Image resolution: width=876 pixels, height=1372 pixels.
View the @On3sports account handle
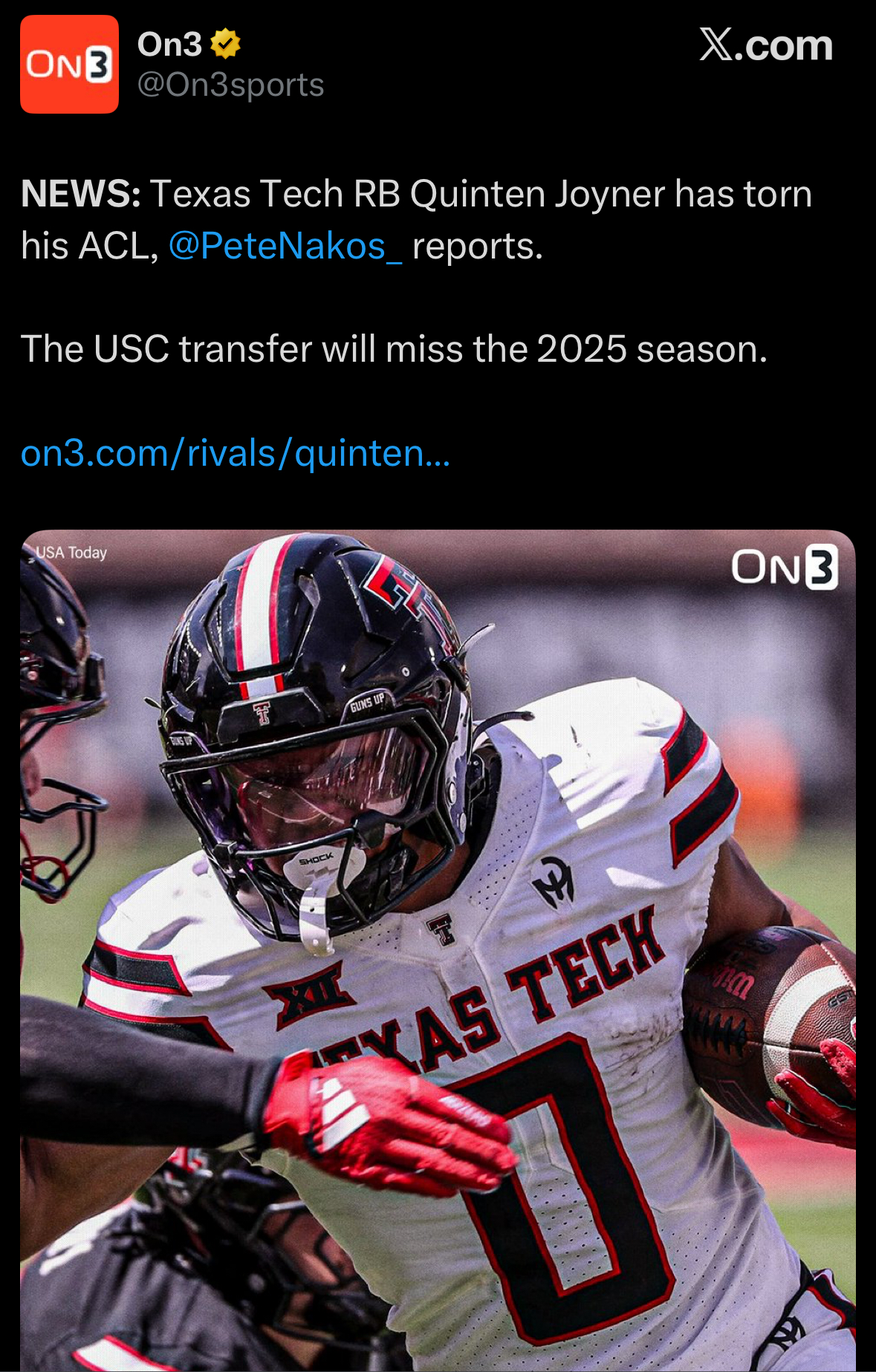230,85
